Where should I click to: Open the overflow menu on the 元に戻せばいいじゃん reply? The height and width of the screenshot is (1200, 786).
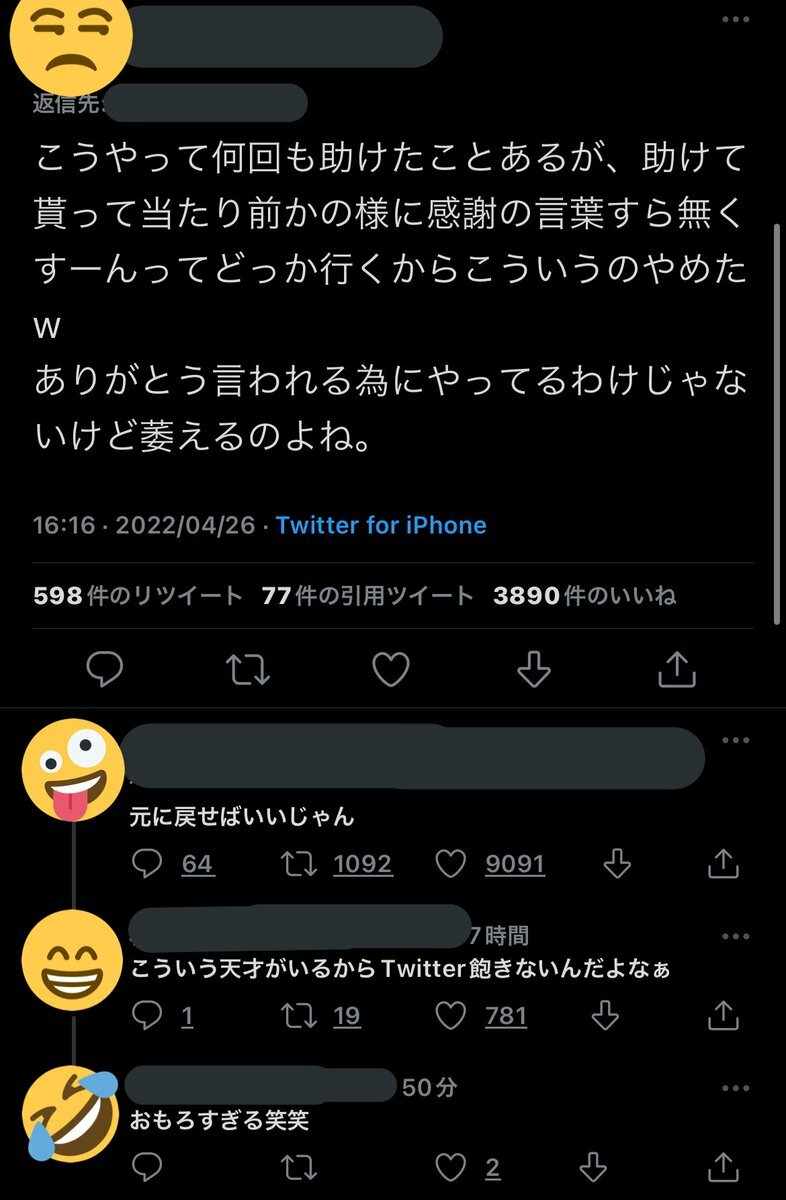735,740
